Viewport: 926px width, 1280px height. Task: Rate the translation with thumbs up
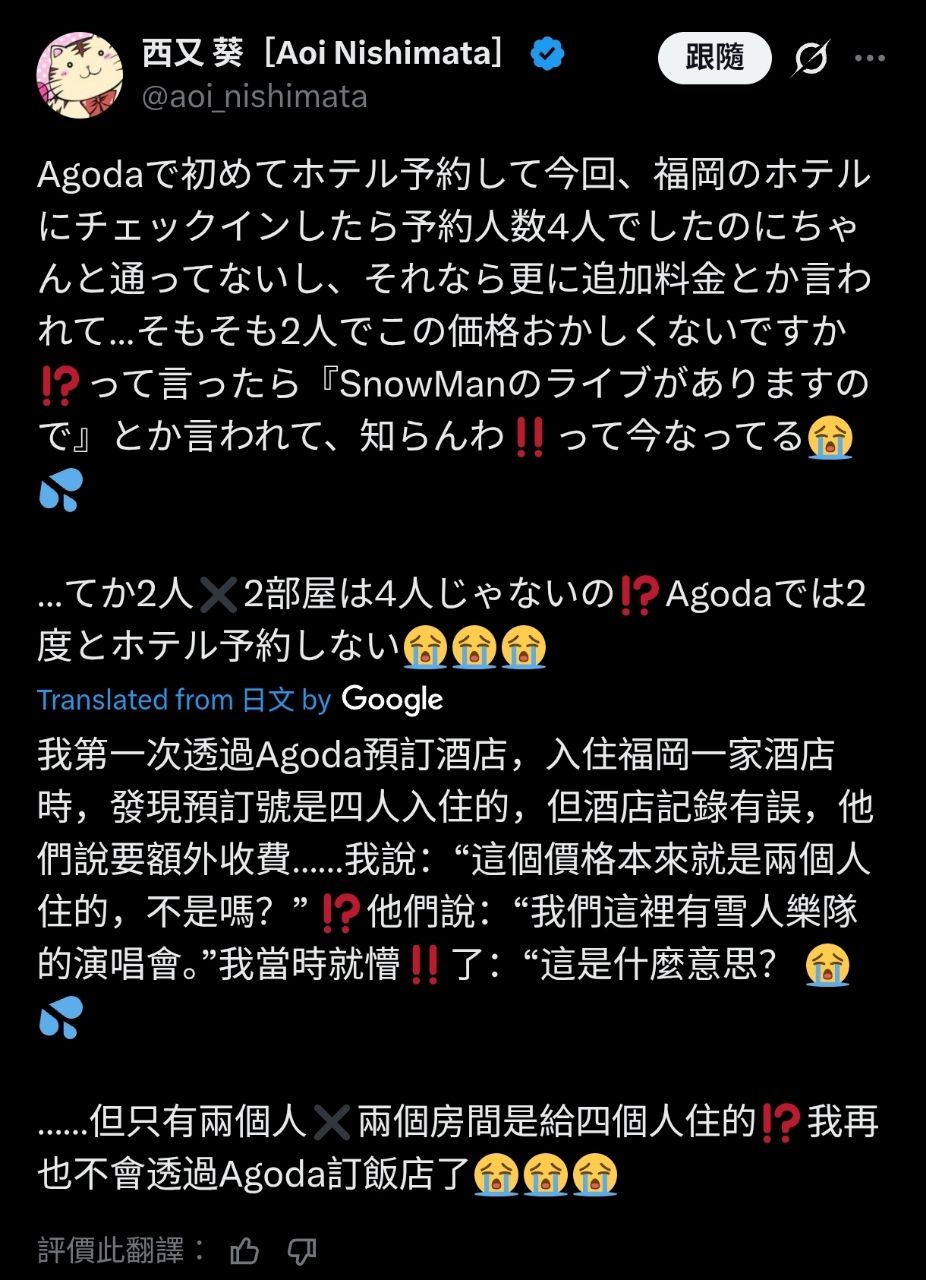[245, 1250]
